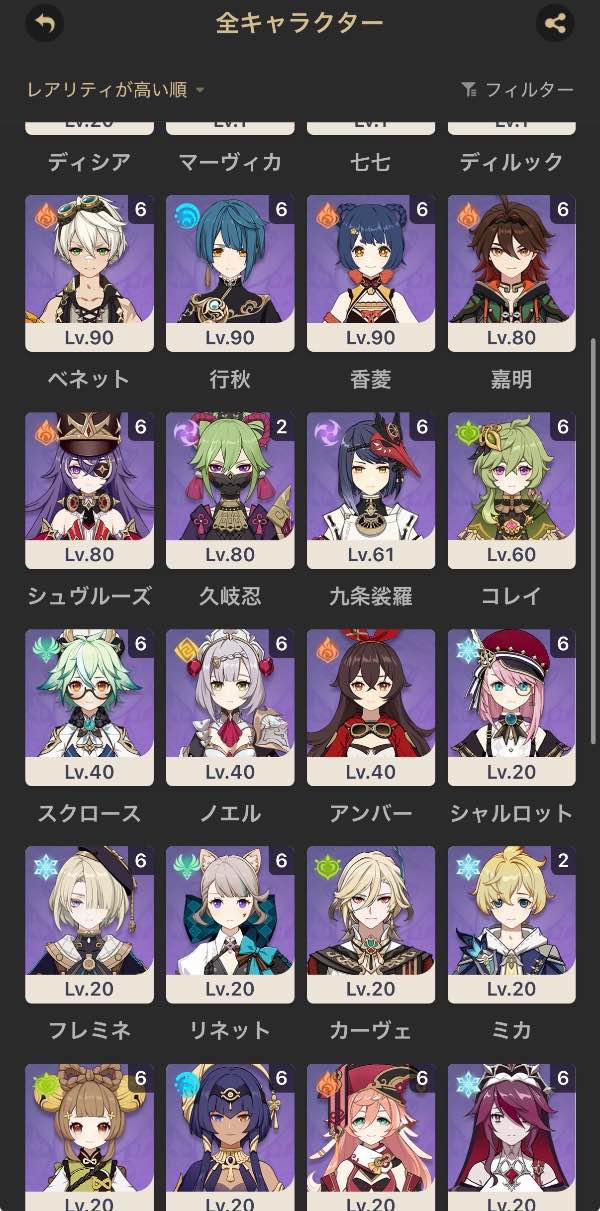Share the character list
The image size is (600, 1211).
point(554,23)
